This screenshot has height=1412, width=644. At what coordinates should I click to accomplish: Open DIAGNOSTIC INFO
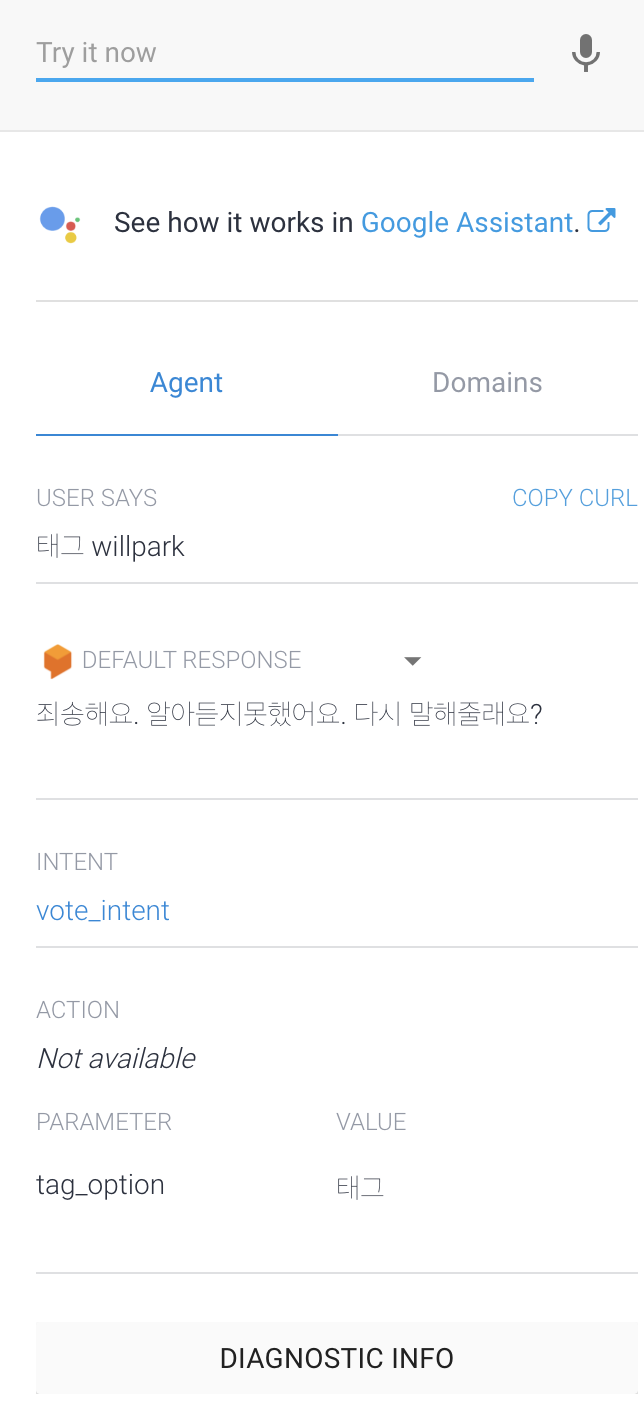337,1358
